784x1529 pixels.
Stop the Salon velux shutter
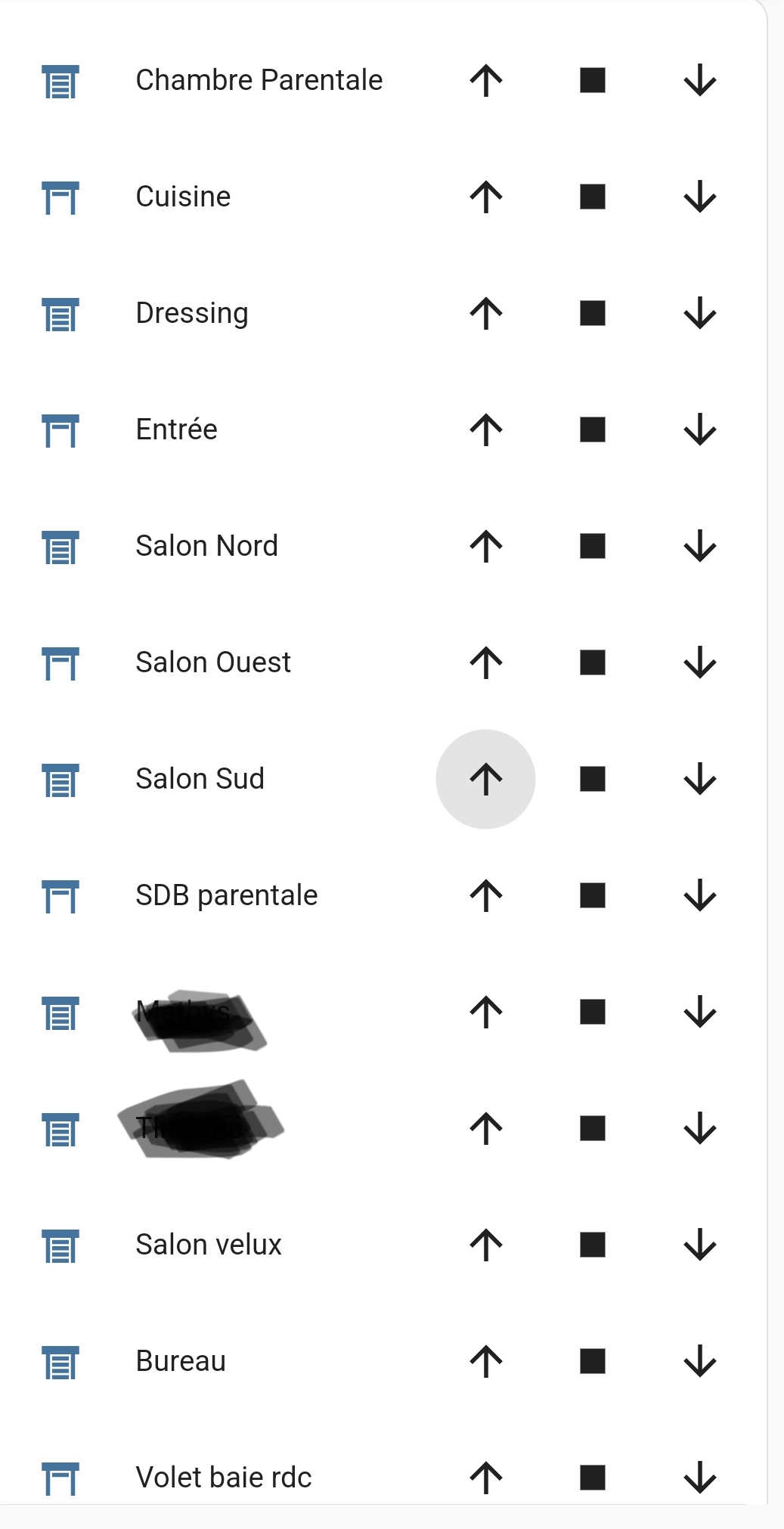point(593,1245)
